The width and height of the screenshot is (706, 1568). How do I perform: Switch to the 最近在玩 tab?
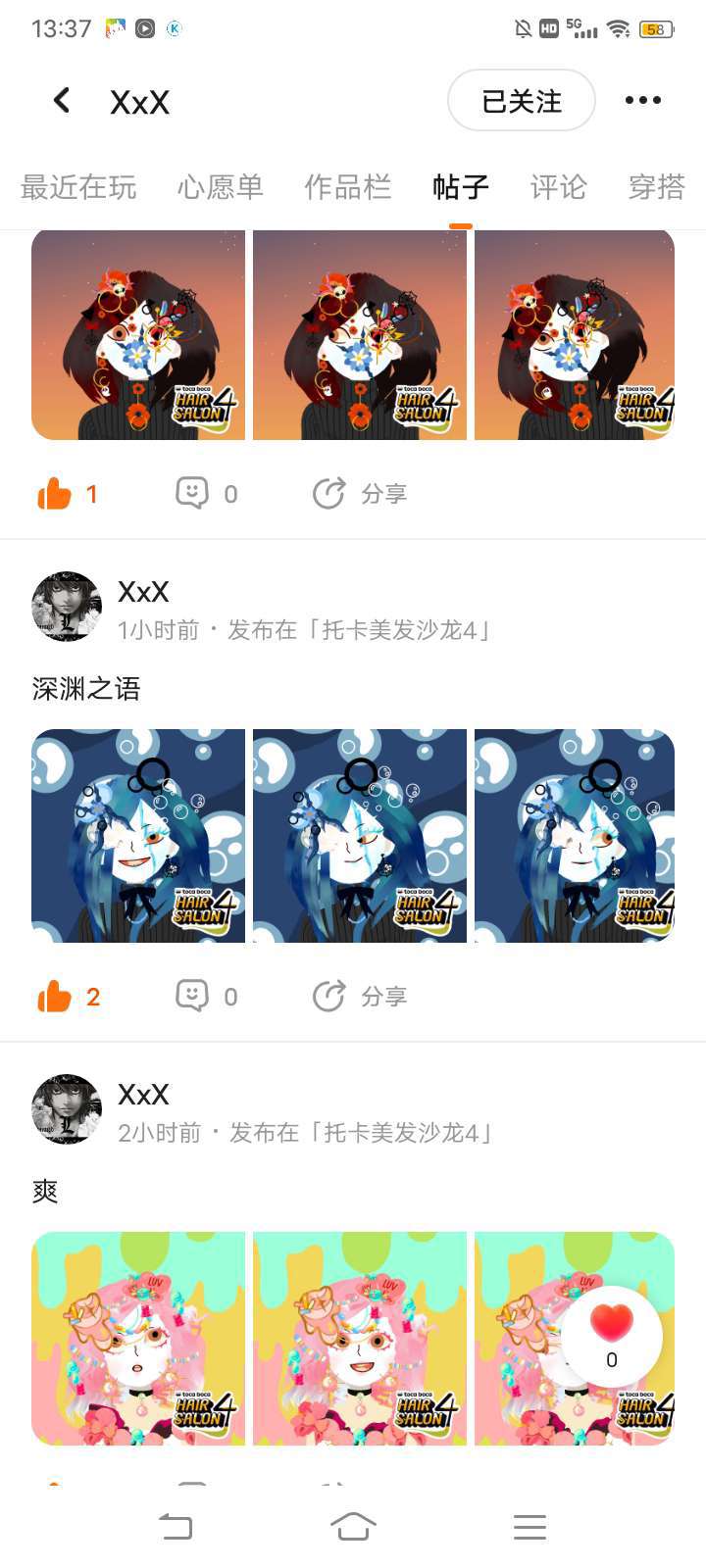(x=78, y=186)
